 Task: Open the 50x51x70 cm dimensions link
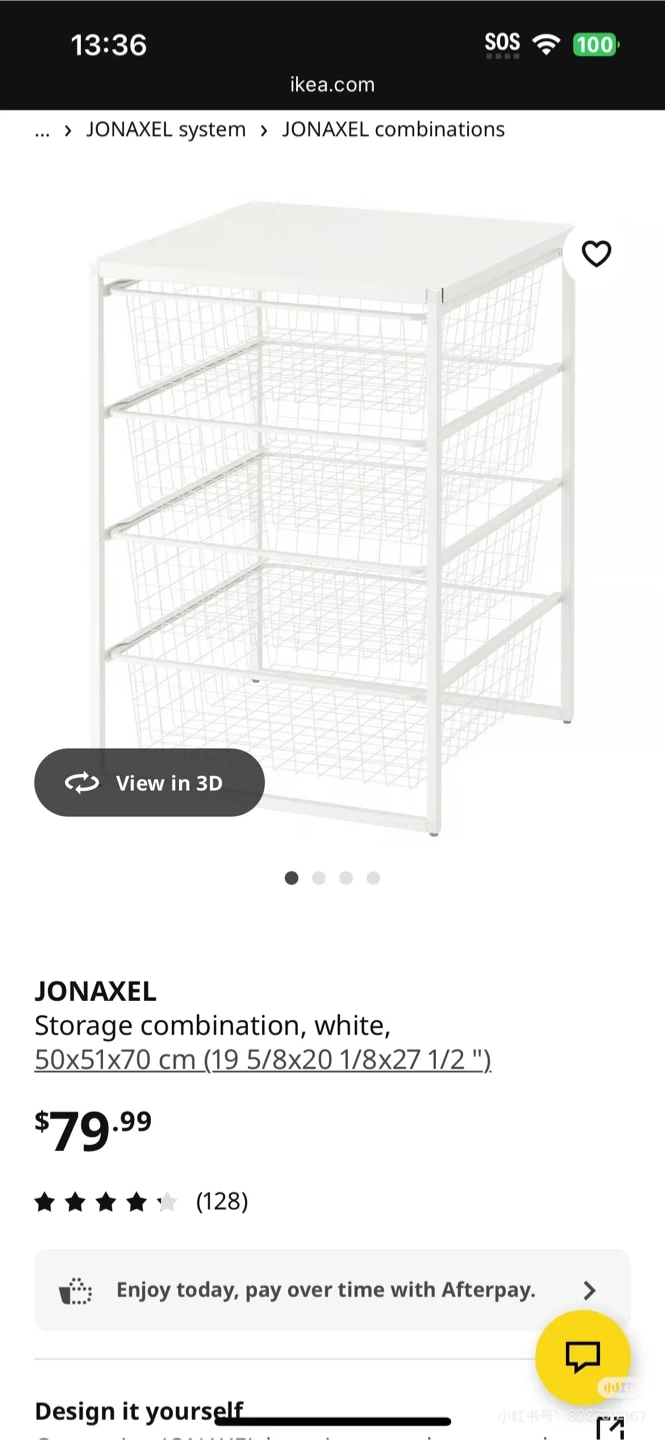pos(263,1059)
